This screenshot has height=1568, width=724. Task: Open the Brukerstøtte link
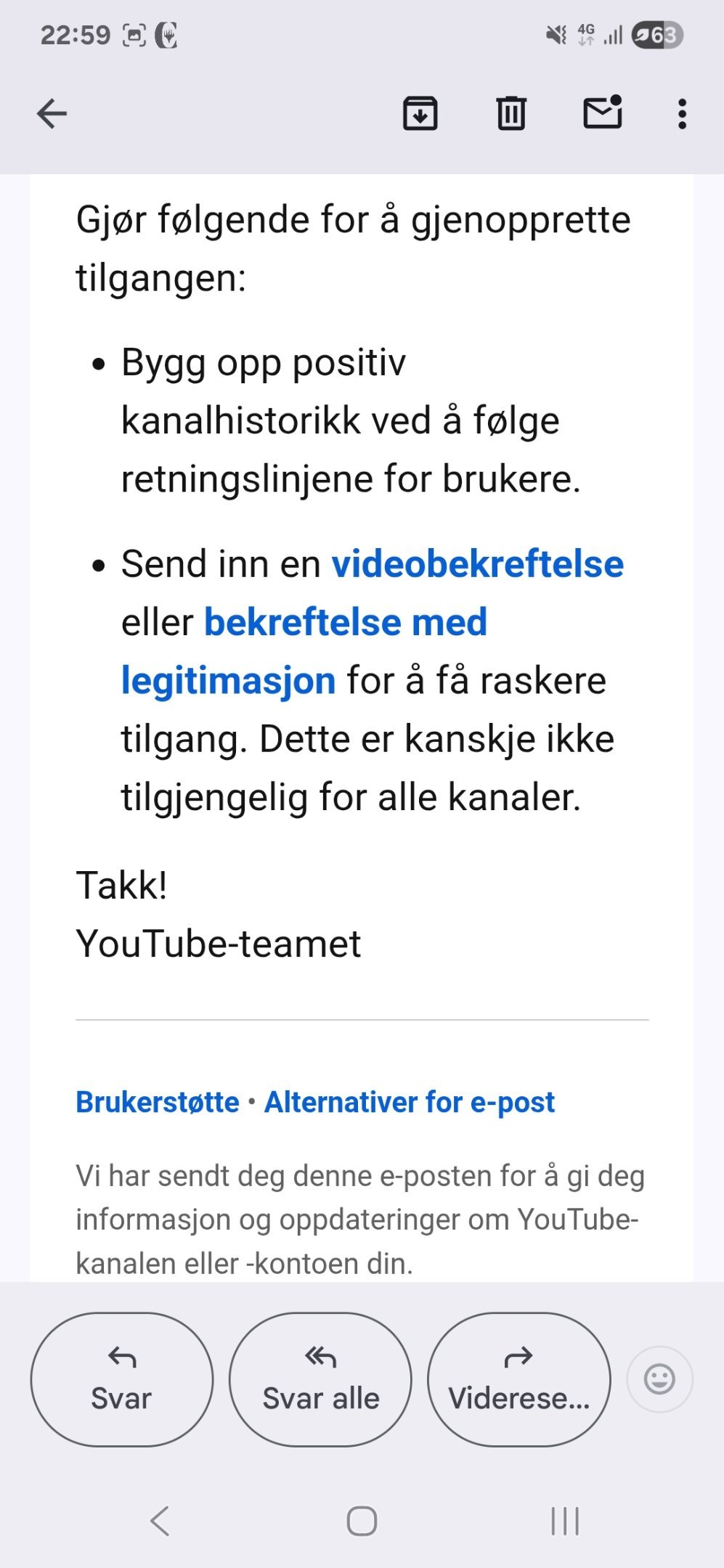tap(158, 1102)
